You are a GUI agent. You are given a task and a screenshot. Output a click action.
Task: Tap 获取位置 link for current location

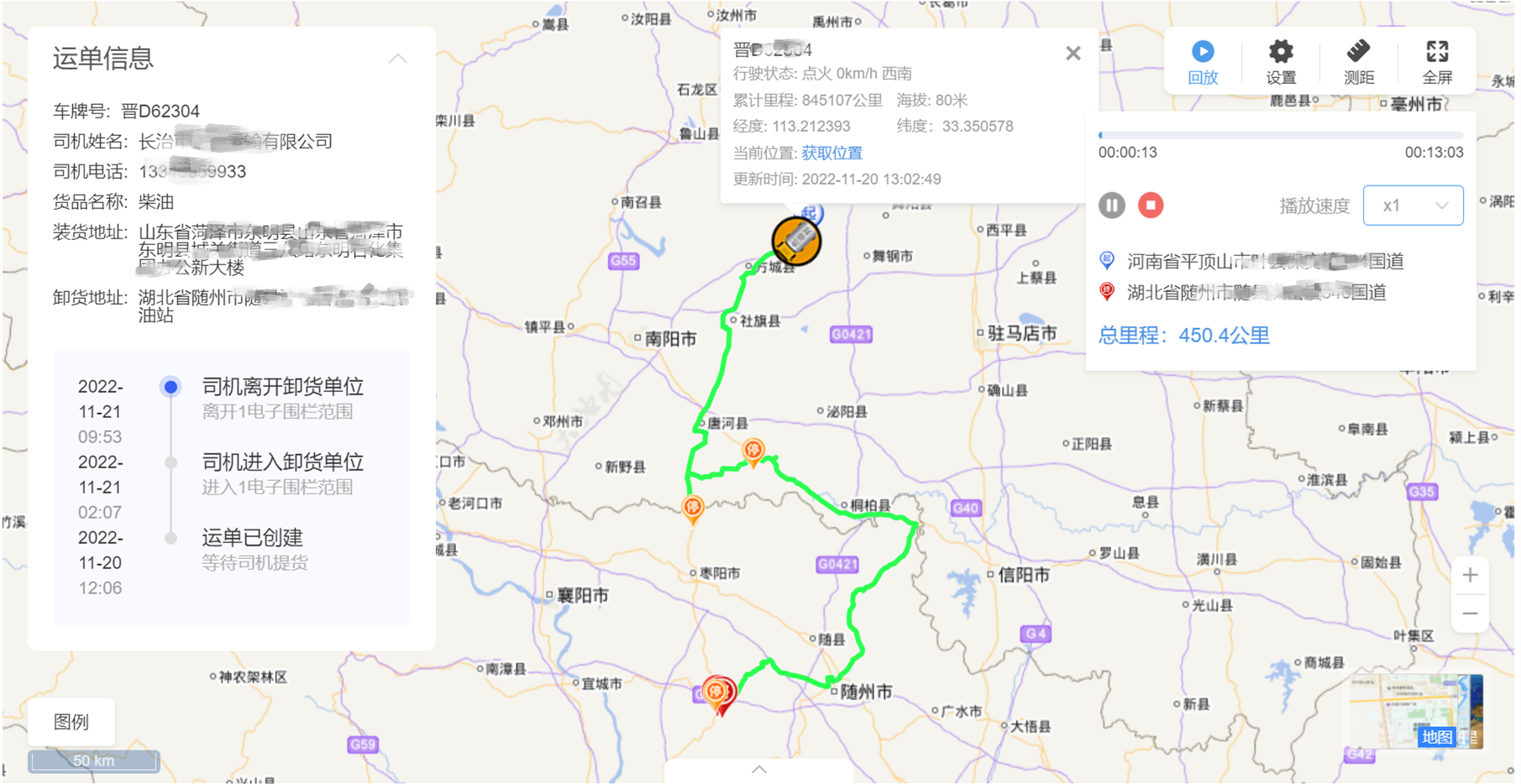[831, 153]
